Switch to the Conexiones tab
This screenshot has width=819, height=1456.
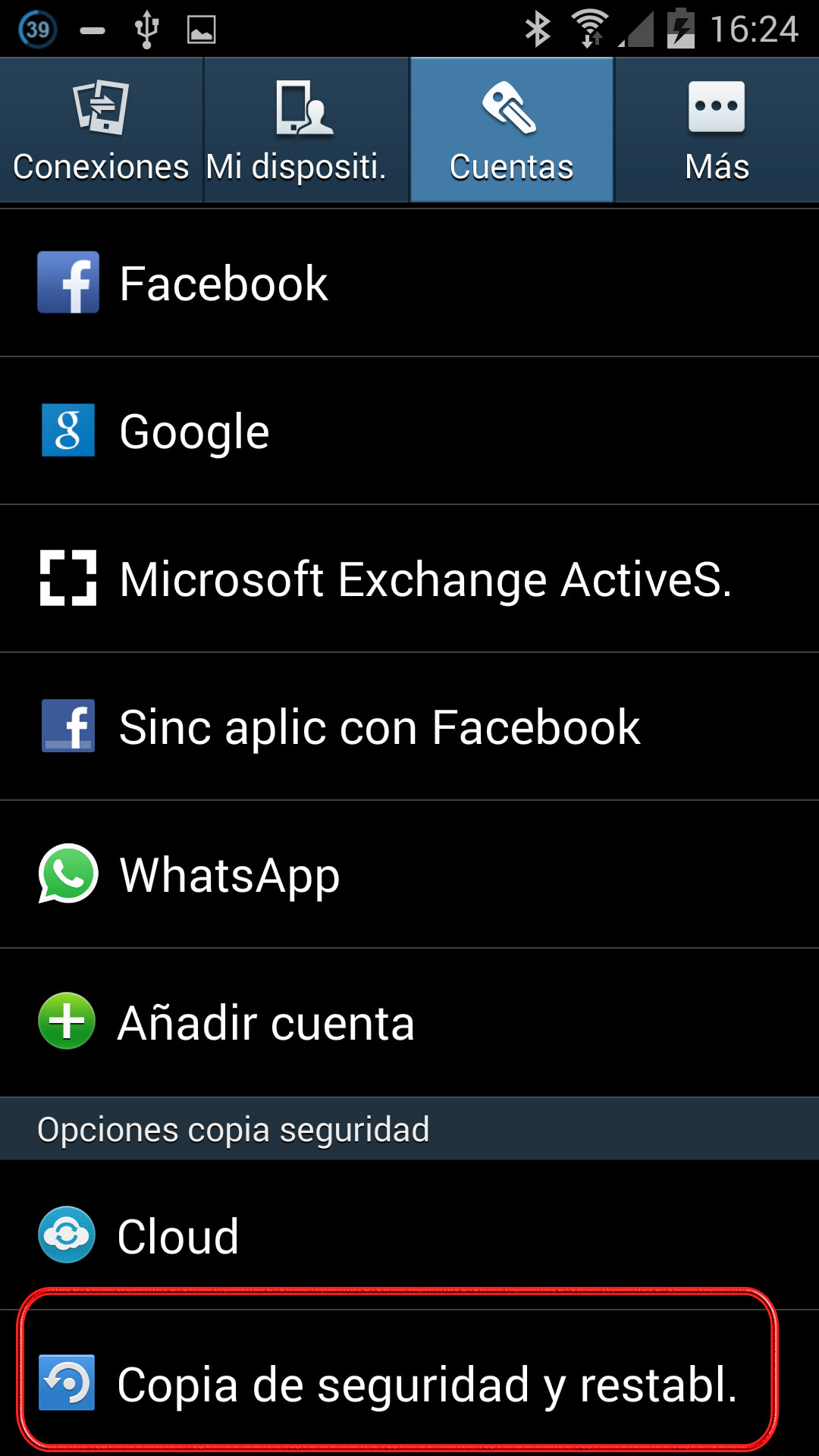101,130
